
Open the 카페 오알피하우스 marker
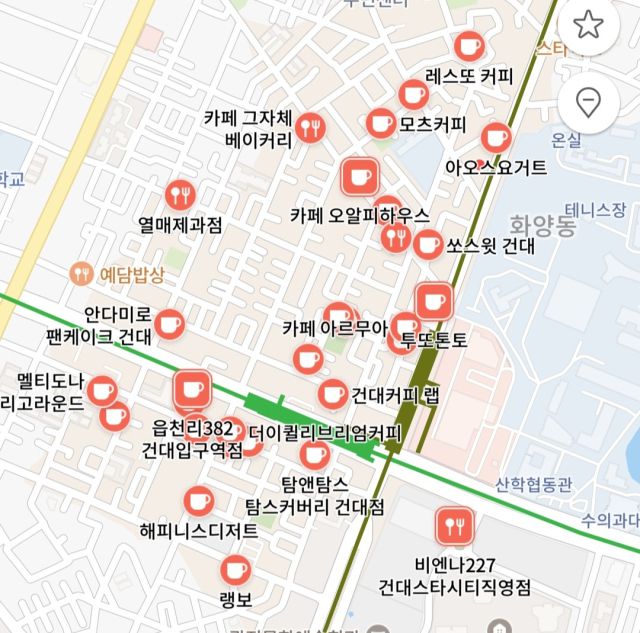(x=359, y=177)
